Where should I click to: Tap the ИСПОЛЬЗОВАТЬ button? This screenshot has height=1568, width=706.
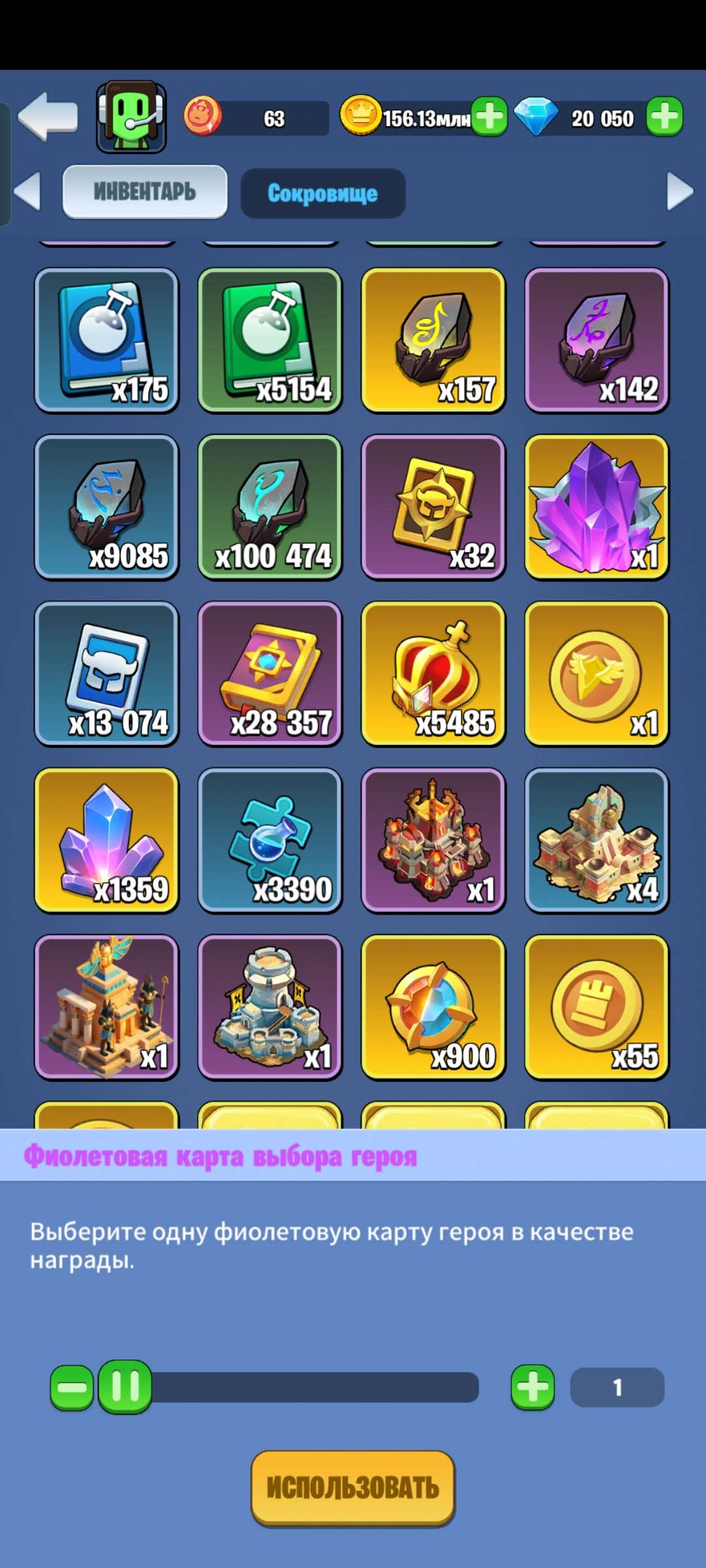(353, 1488)
